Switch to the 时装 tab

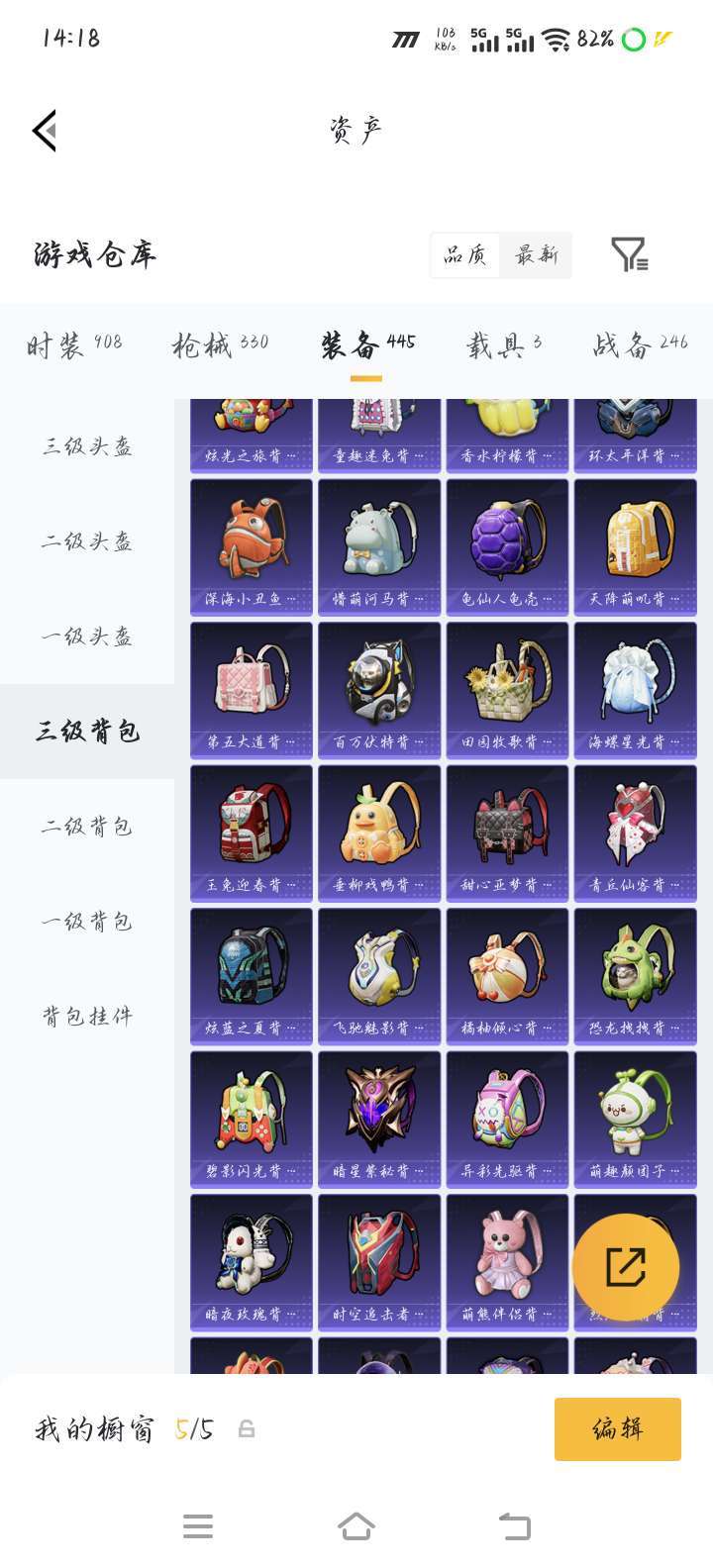[74, 345]
